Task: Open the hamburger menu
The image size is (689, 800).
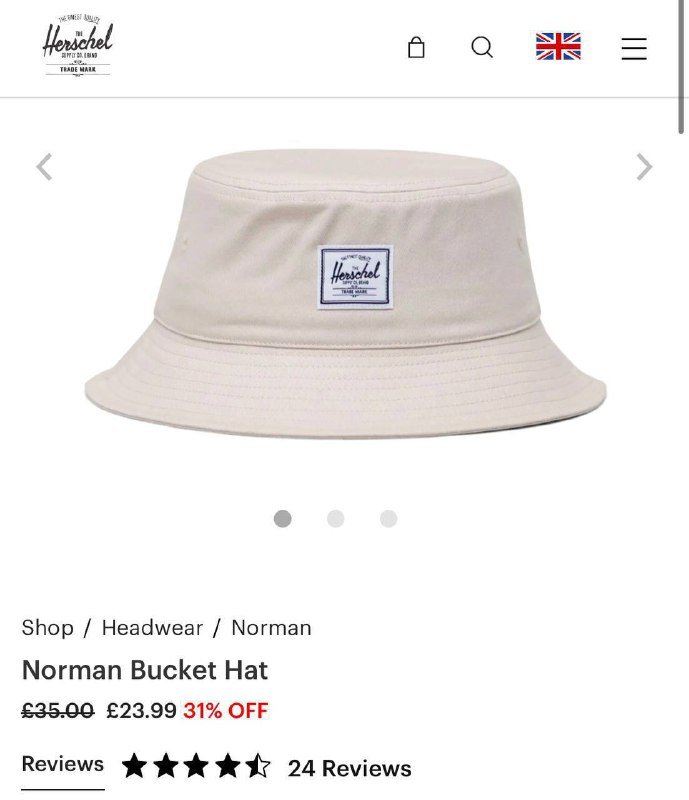Action: tap(634, 48)
